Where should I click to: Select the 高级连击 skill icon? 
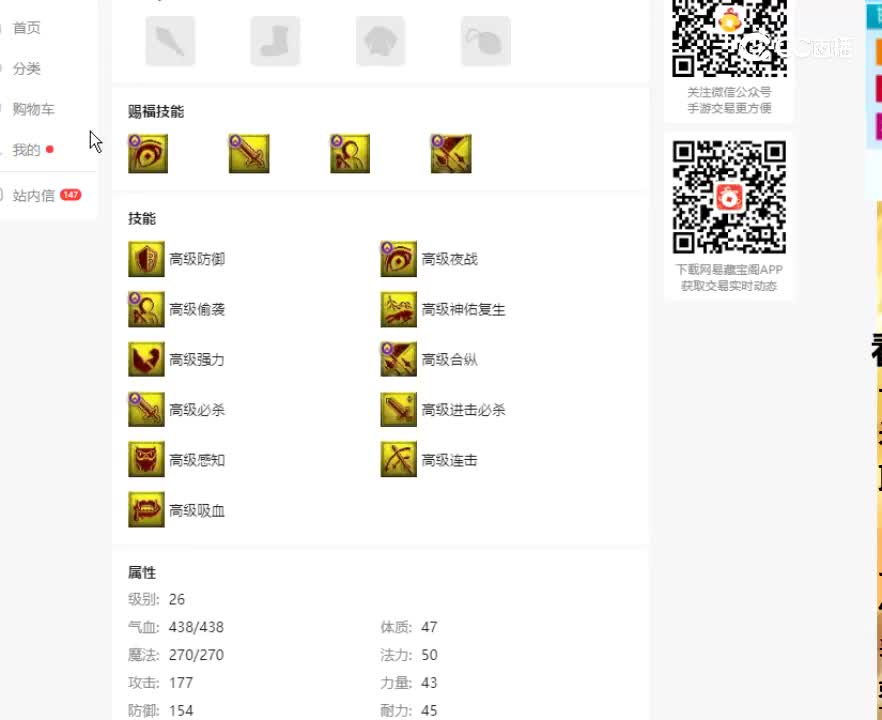pos(398,460)
